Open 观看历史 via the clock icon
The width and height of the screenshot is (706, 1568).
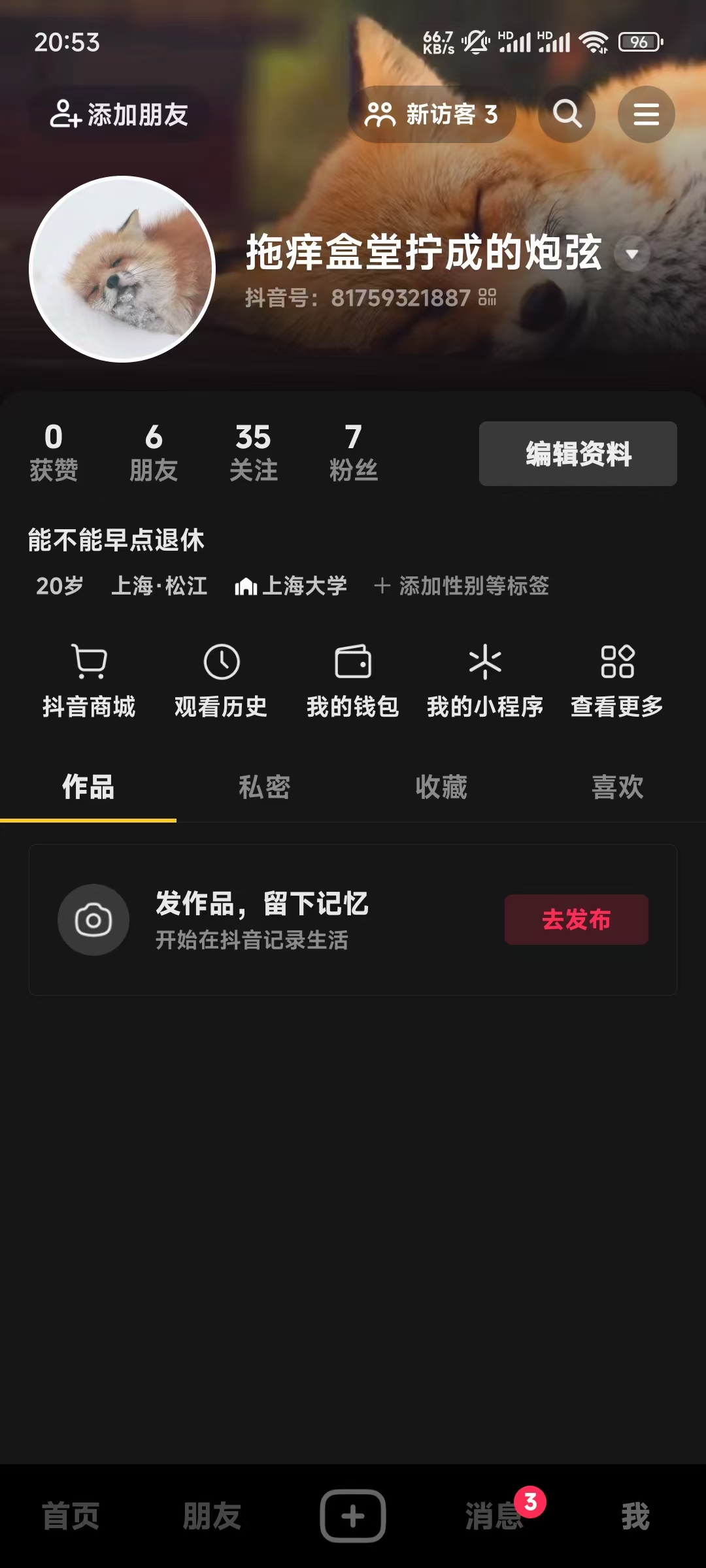pyautogui.click(x=222, y=663)
